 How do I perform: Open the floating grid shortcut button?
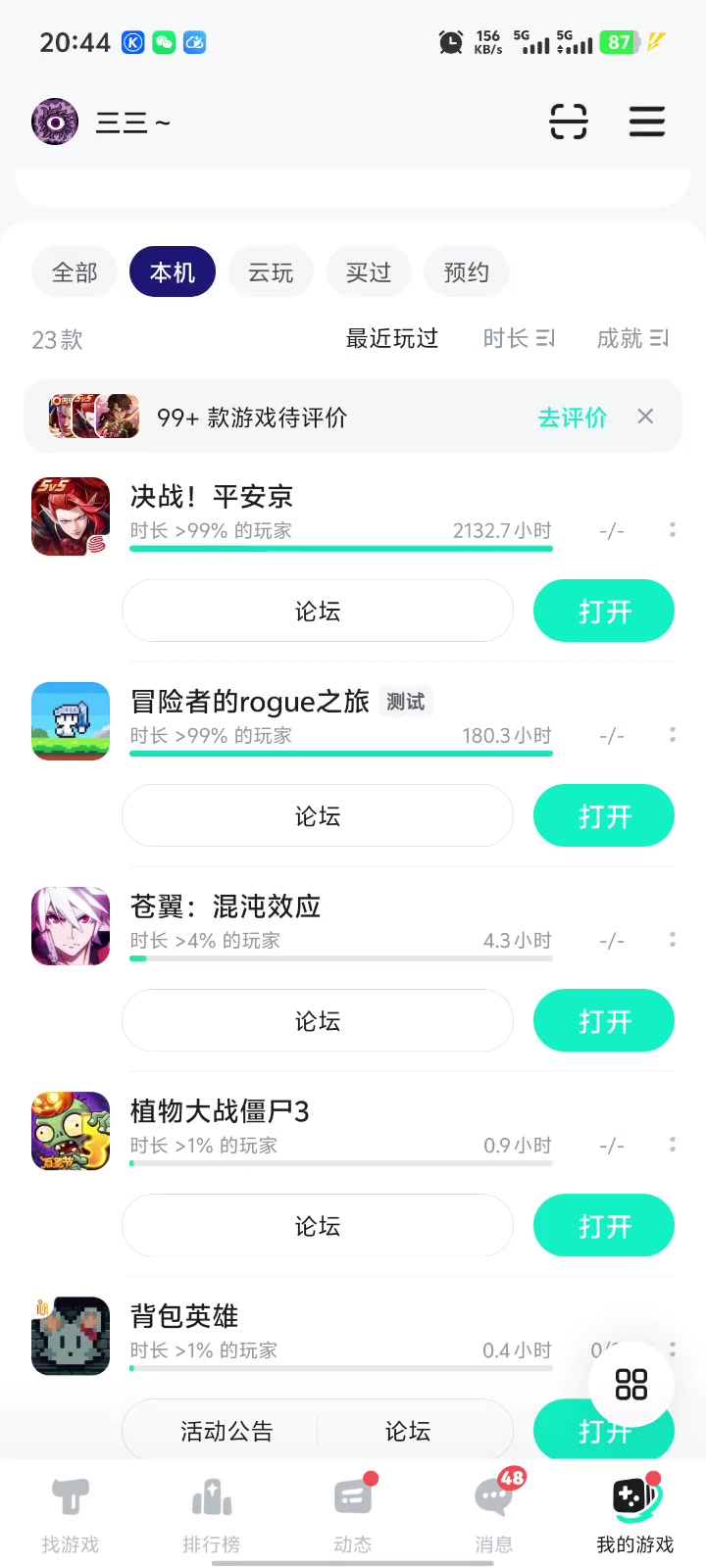tap(631, 1385)
